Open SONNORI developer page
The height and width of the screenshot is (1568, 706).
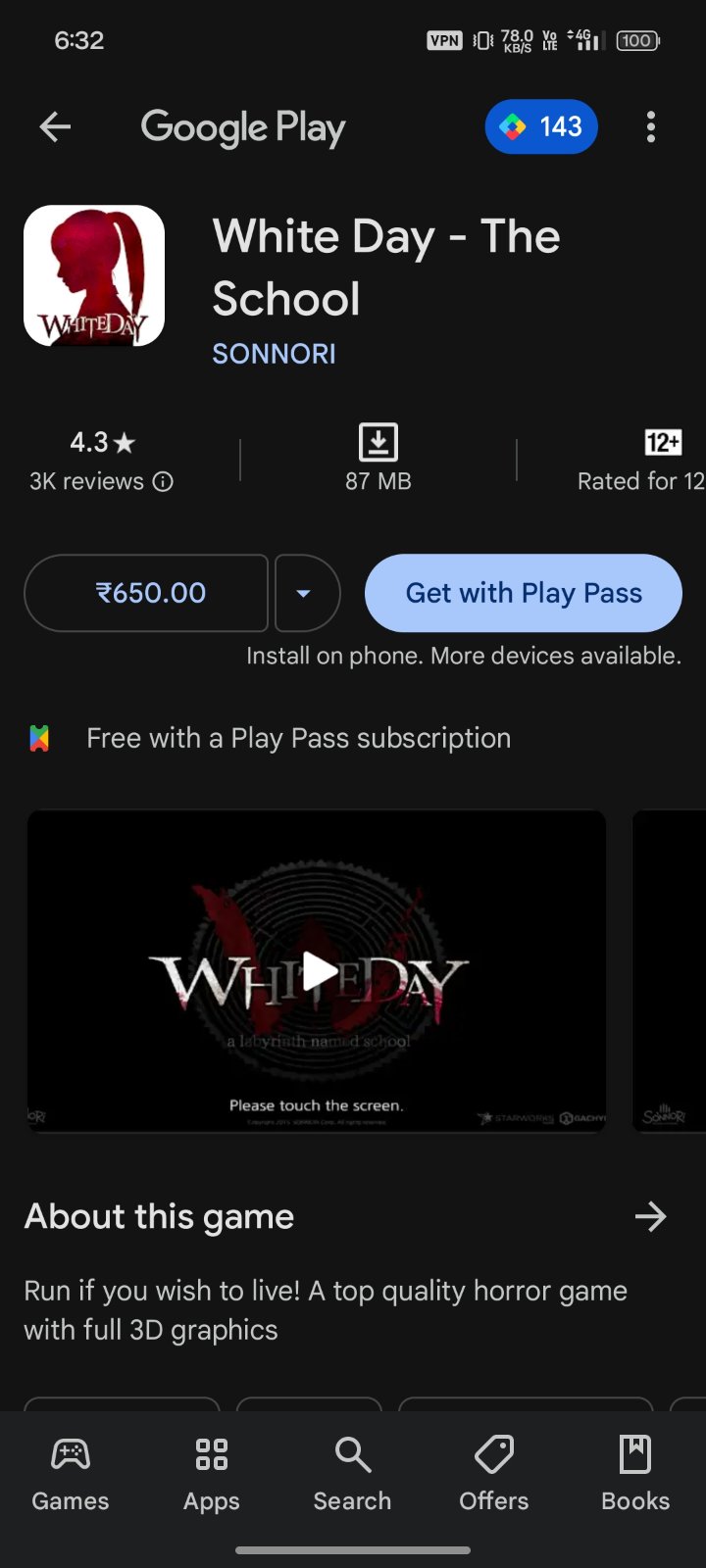point(275,354)
